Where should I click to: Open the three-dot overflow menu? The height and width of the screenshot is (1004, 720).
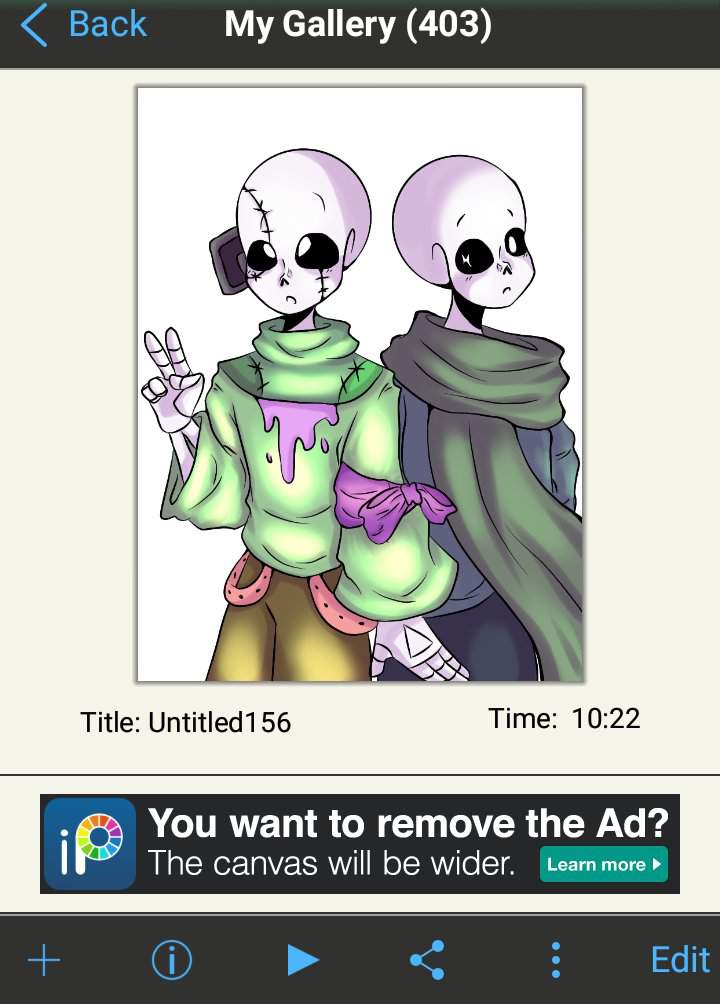point(556,961)
